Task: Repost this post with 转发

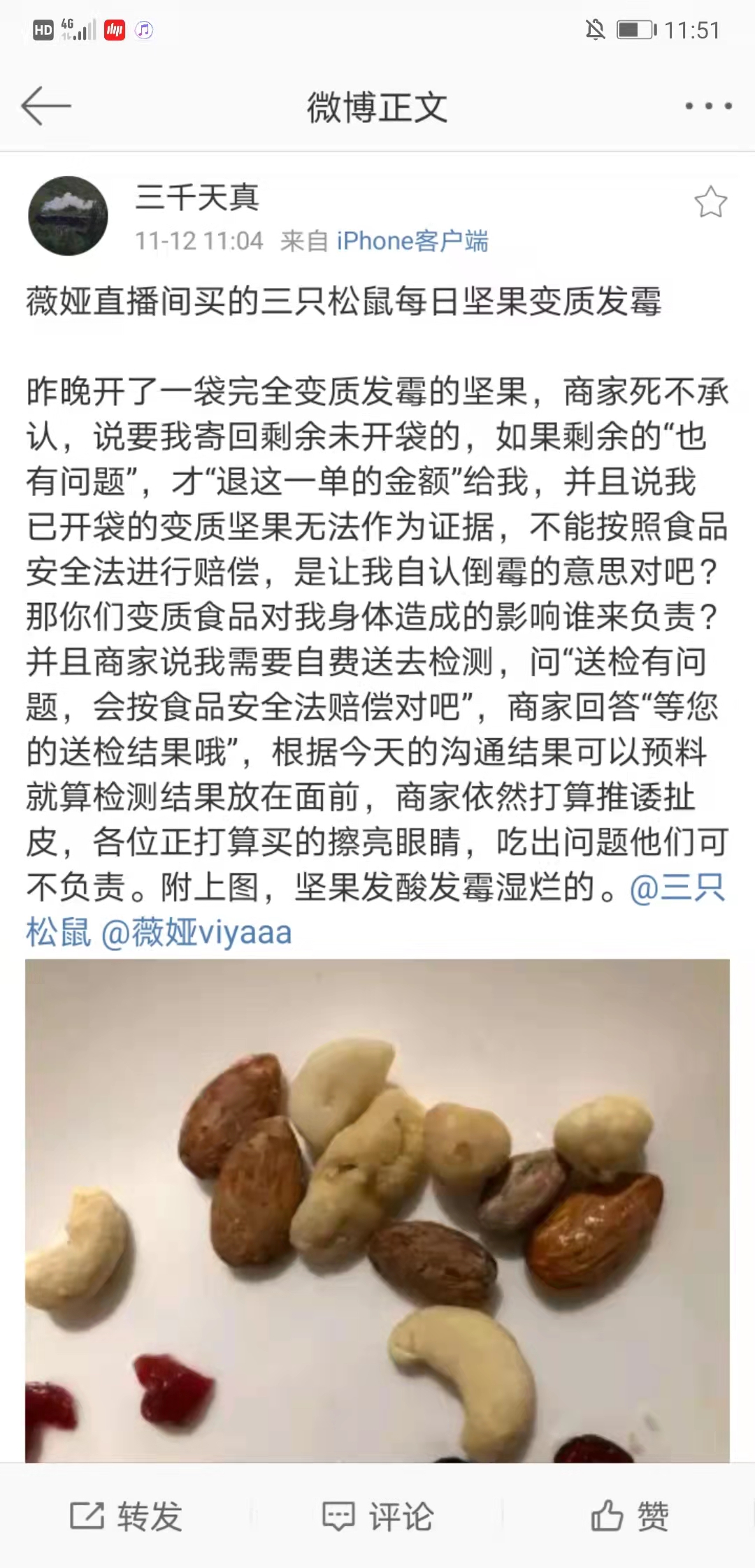Action: pyautogui.click(x=126, y=1516)
